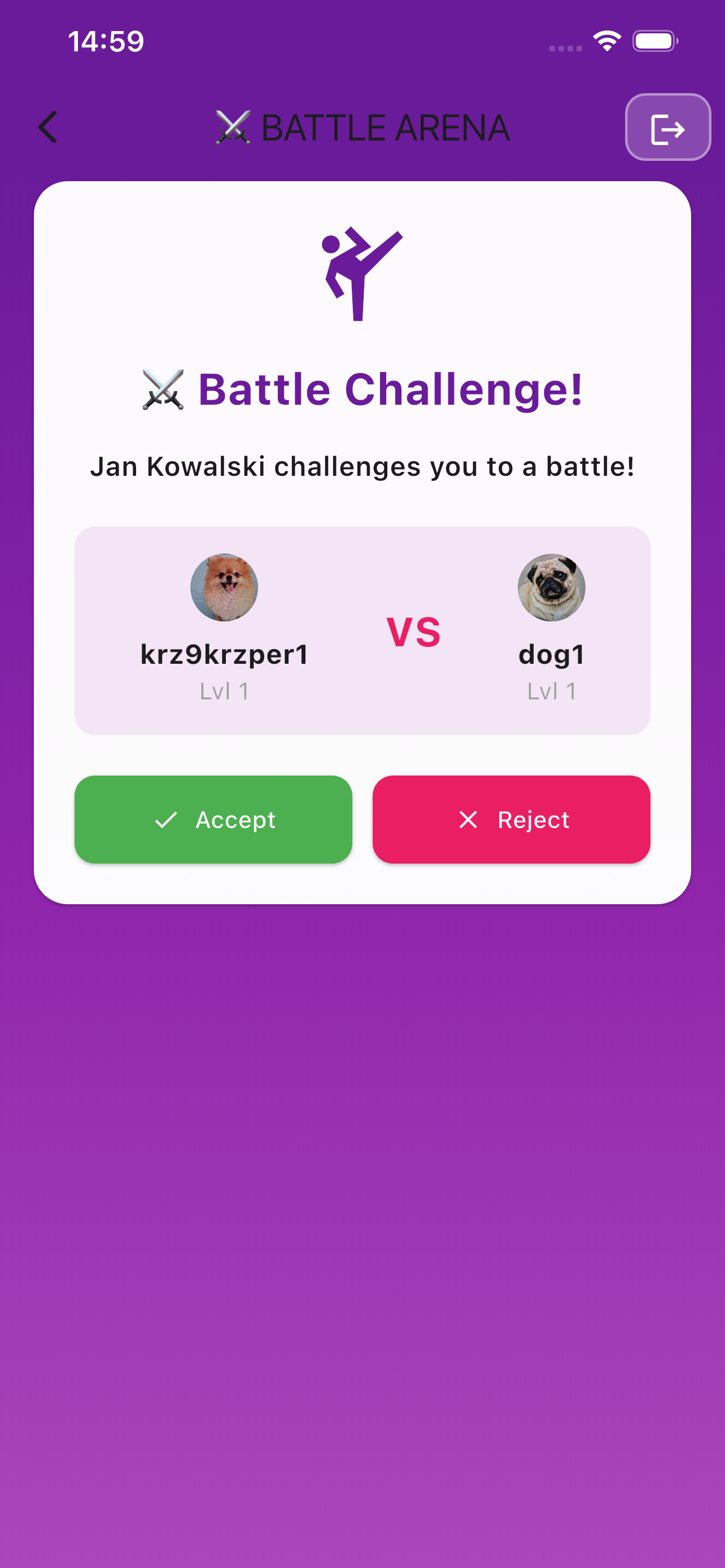Select the Lvl 1 text under krz9krzper1
This screenshot has width=725, height=1568.
coord(224,690)
